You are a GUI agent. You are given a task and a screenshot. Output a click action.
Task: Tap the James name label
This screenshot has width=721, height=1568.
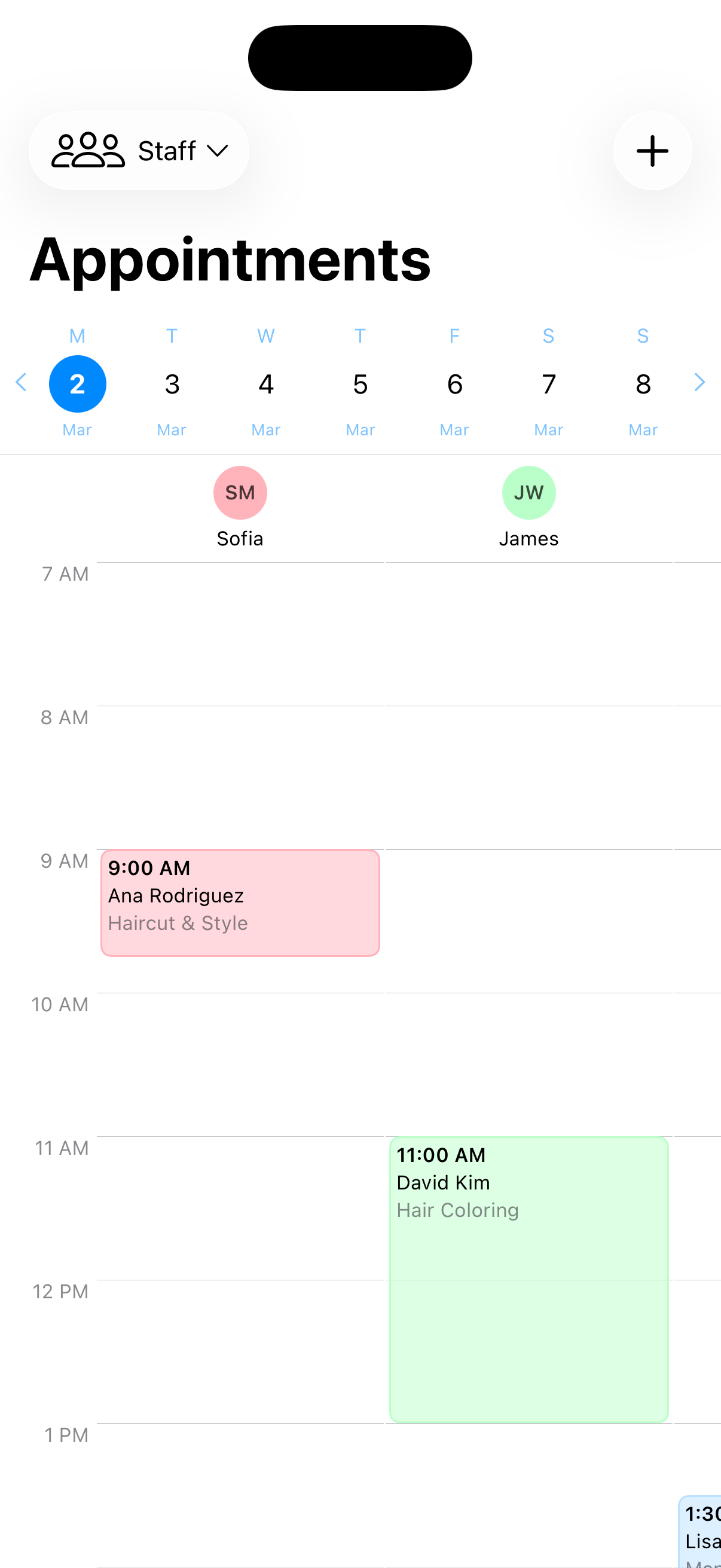point(528,538)
